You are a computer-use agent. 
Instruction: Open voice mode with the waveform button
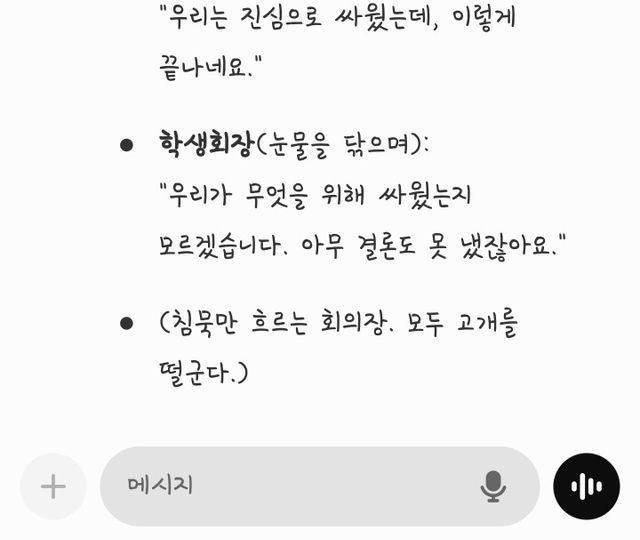(587, 486)
